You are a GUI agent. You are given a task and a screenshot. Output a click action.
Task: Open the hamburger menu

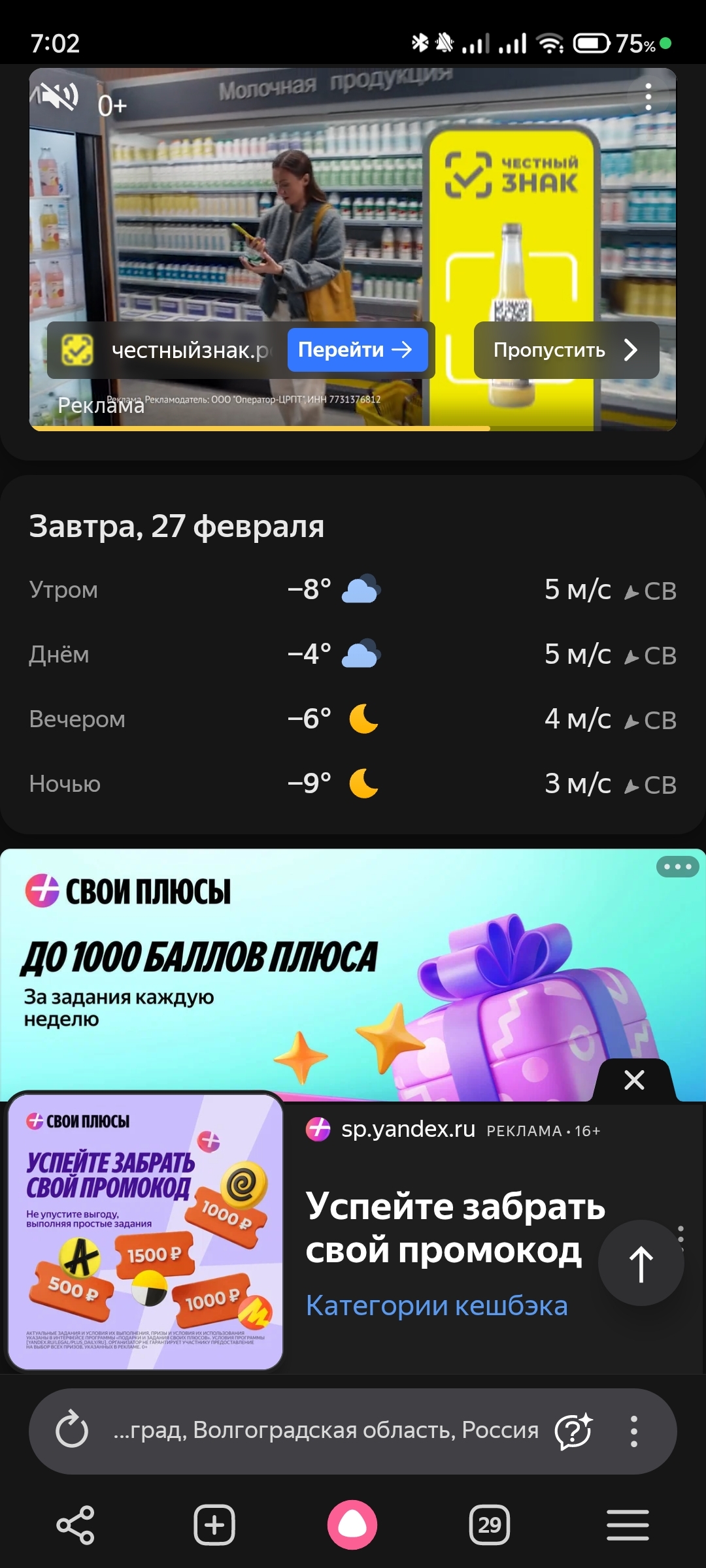click(628, 1525)
